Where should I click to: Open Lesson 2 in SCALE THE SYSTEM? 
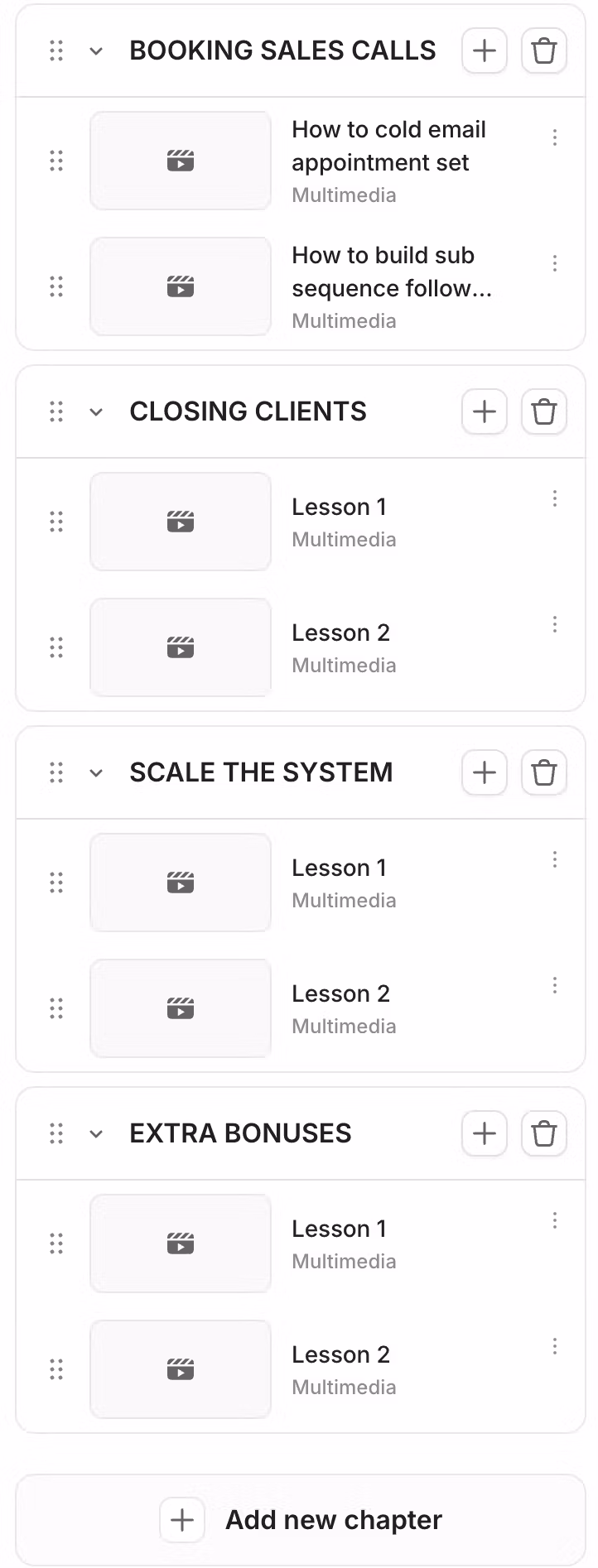tap(340, 993)
